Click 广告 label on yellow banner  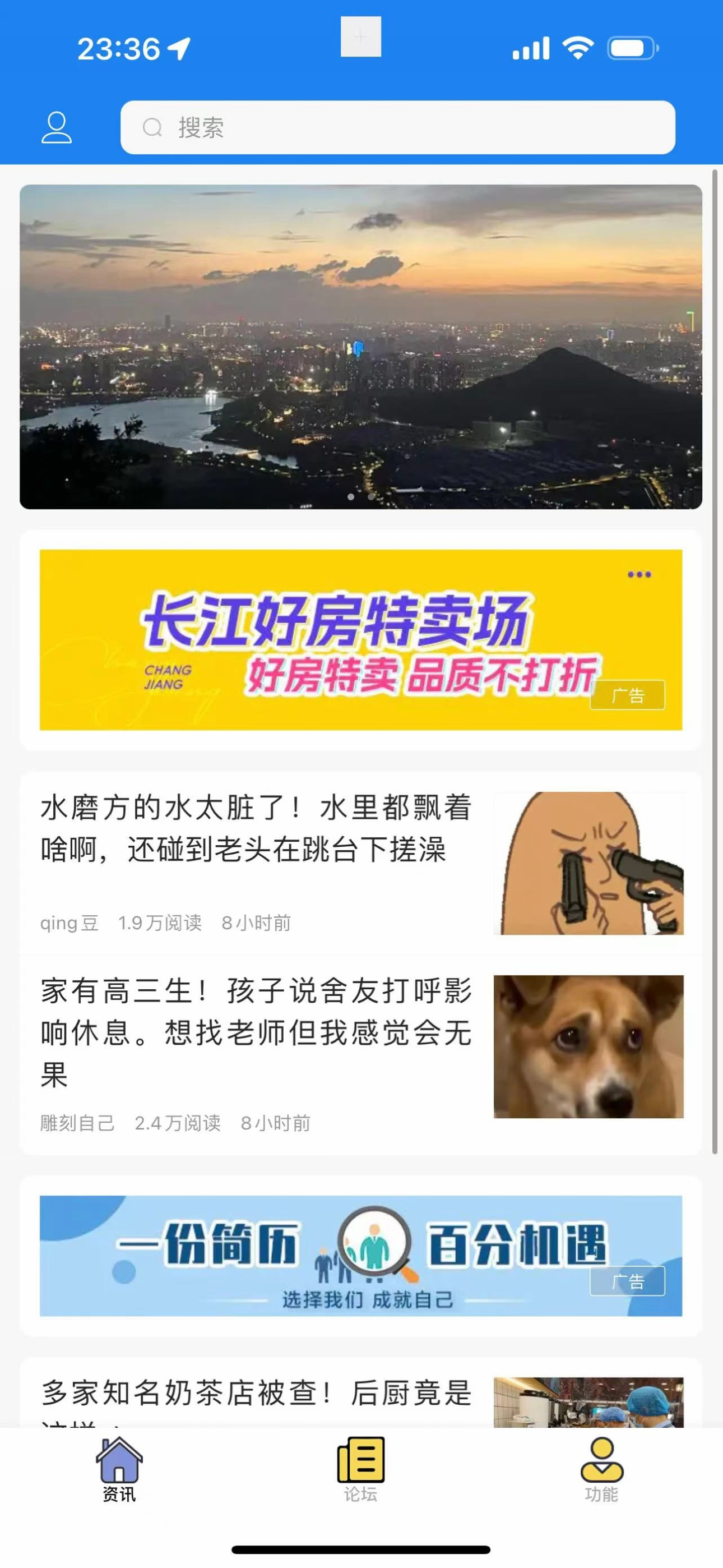629,694
